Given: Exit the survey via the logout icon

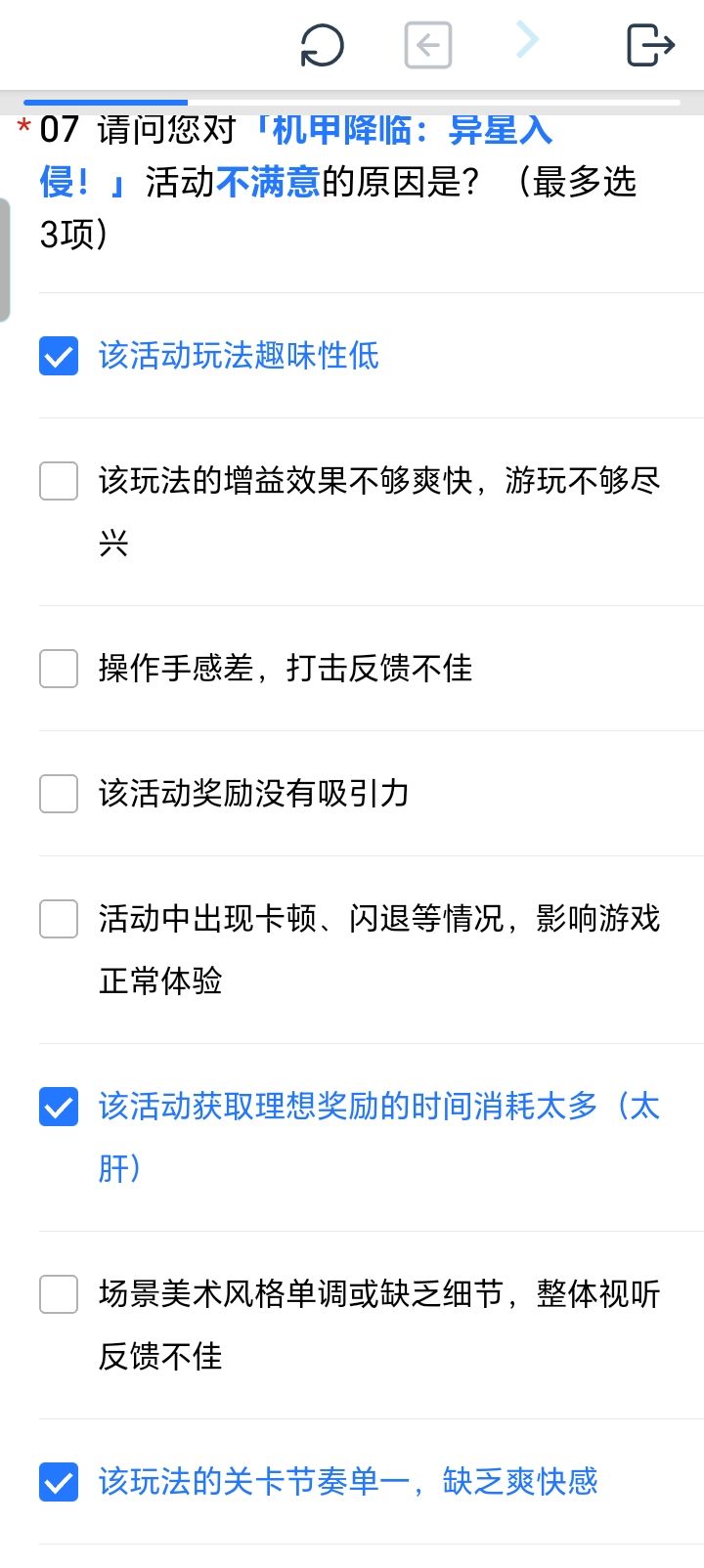Looking at the screenshot, I should pyautogui.click(x=650, y=45).
